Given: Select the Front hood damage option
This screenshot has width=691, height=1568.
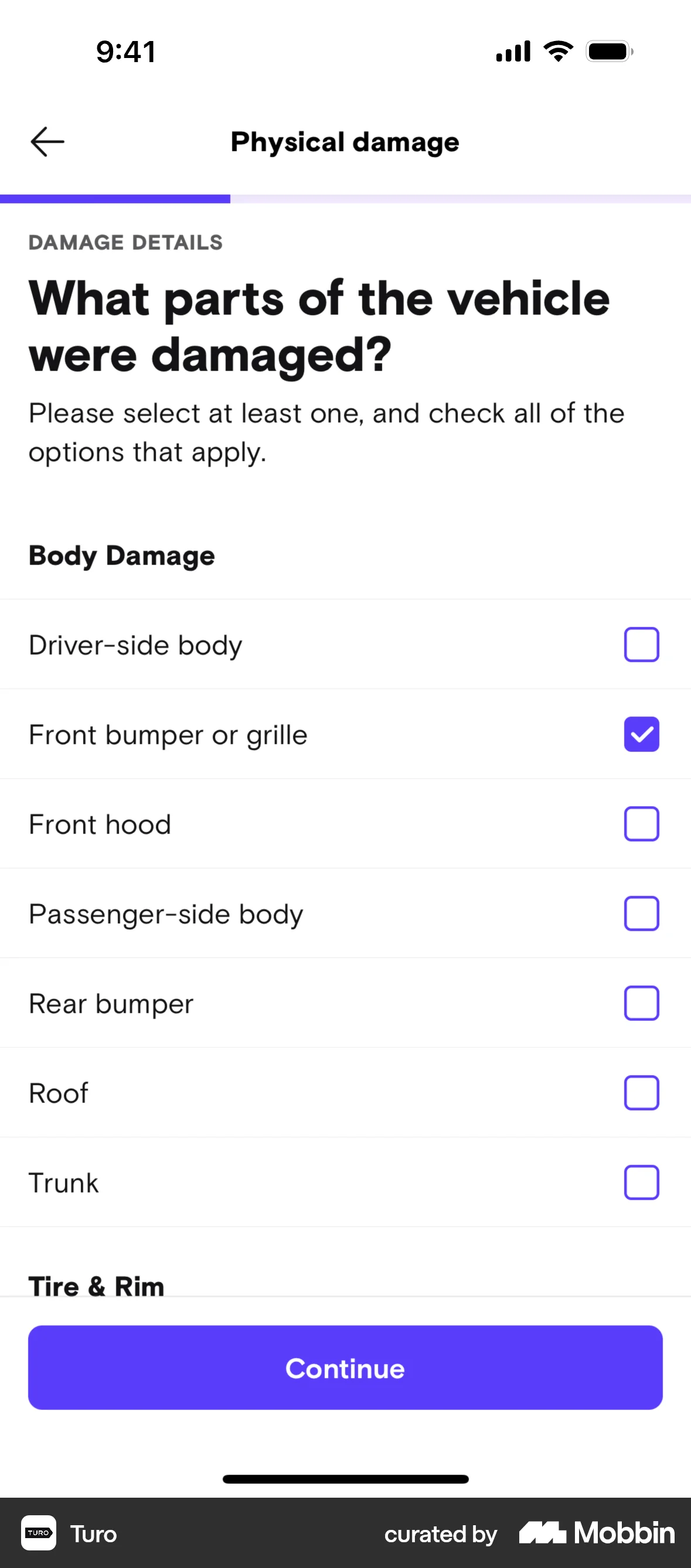Looking at the screenshot, I should coord(641,824).
